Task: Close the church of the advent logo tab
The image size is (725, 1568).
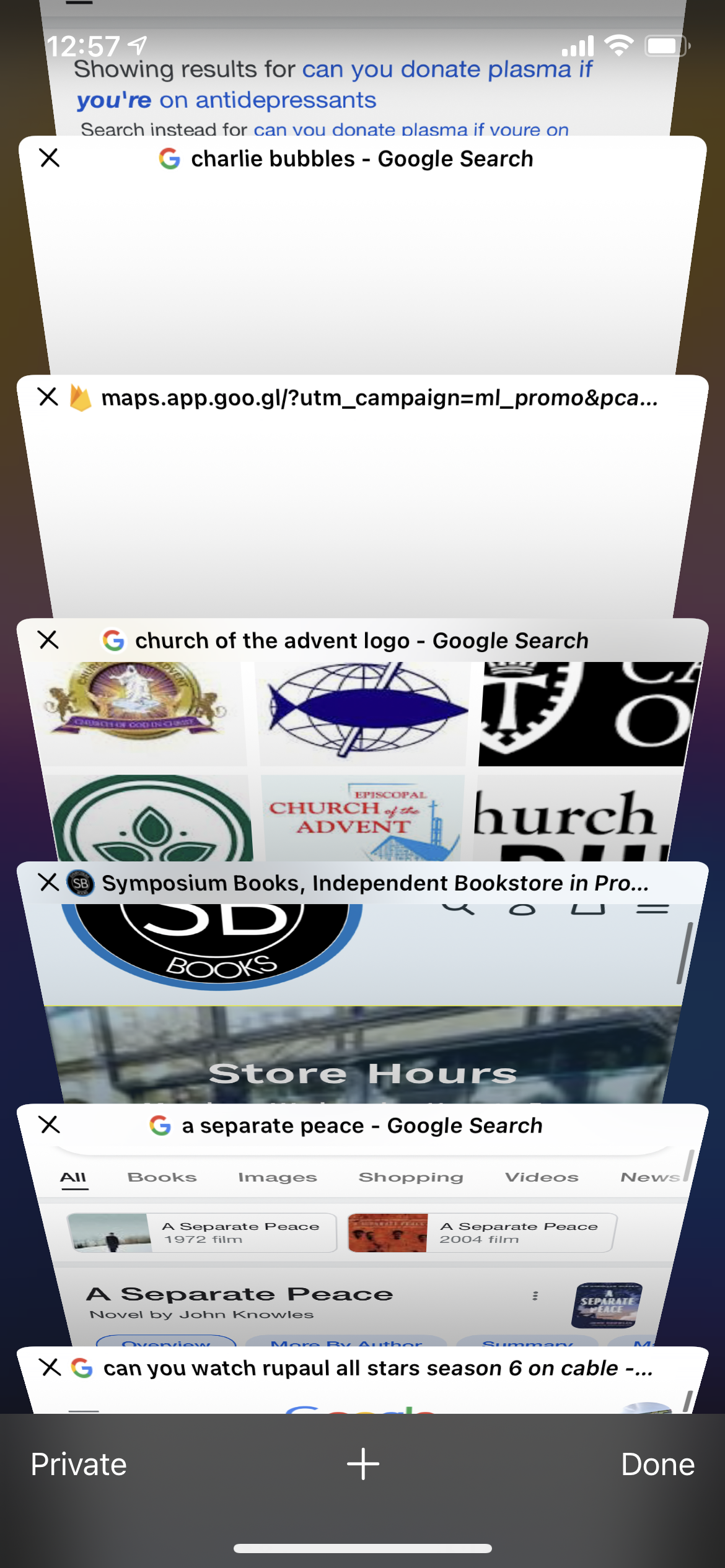Action: point(48,640)
